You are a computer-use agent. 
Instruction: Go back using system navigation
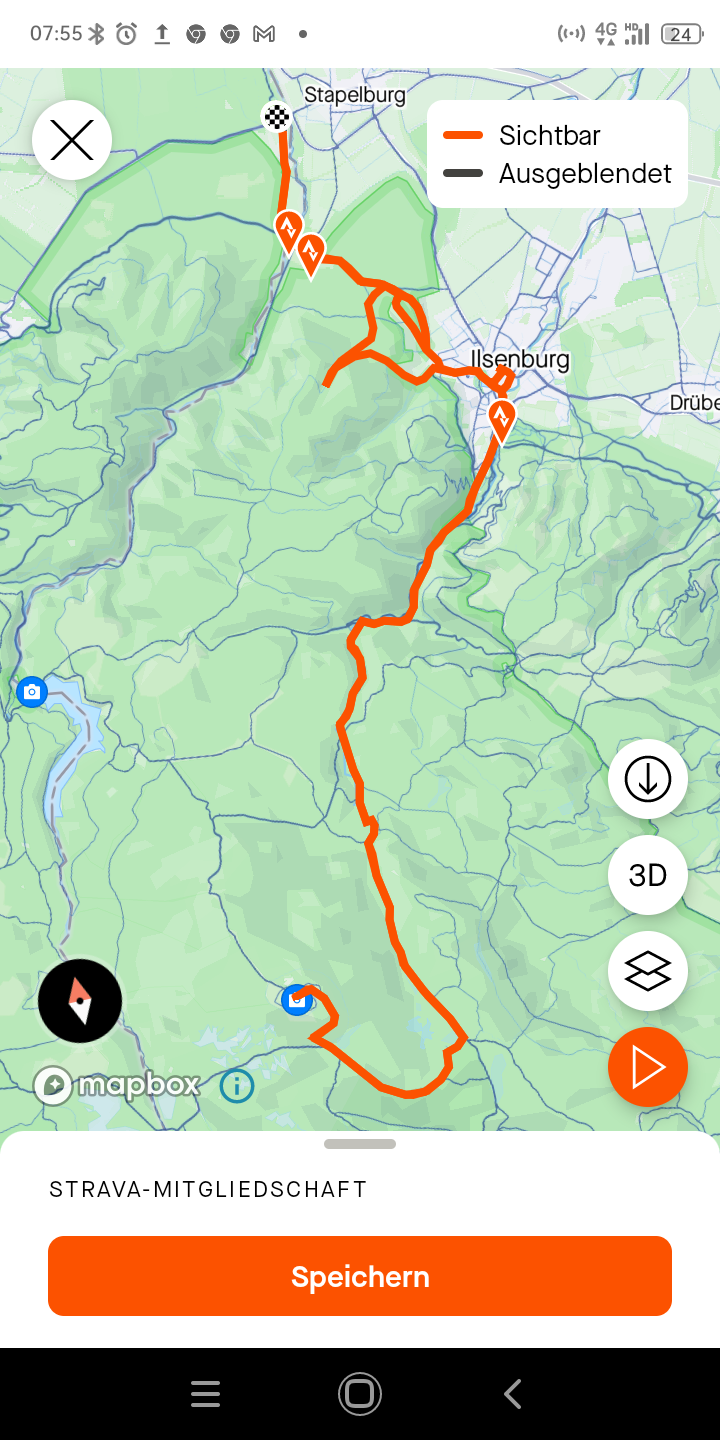[513, 1394]
